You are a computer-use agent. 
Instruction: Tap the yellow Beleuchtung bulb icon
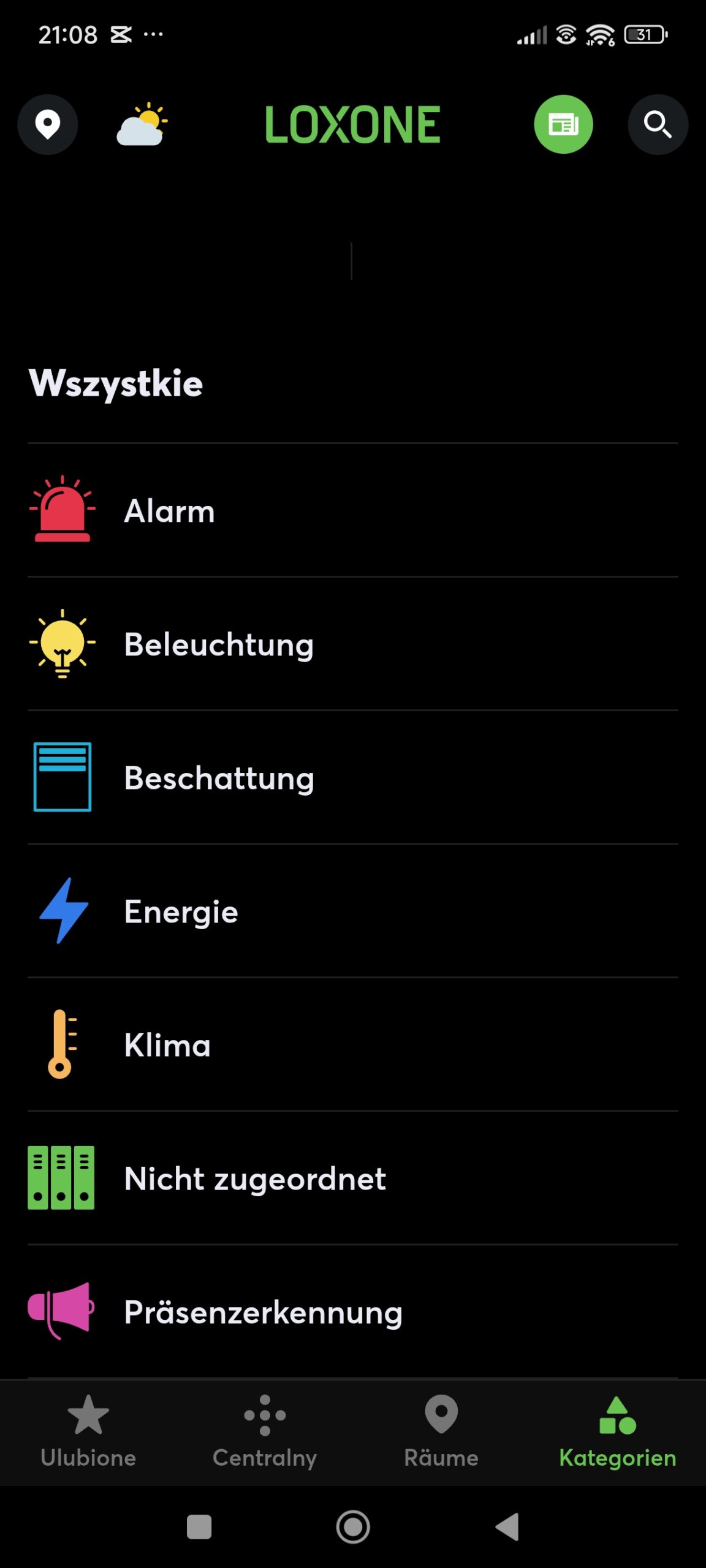click(61, 643)
